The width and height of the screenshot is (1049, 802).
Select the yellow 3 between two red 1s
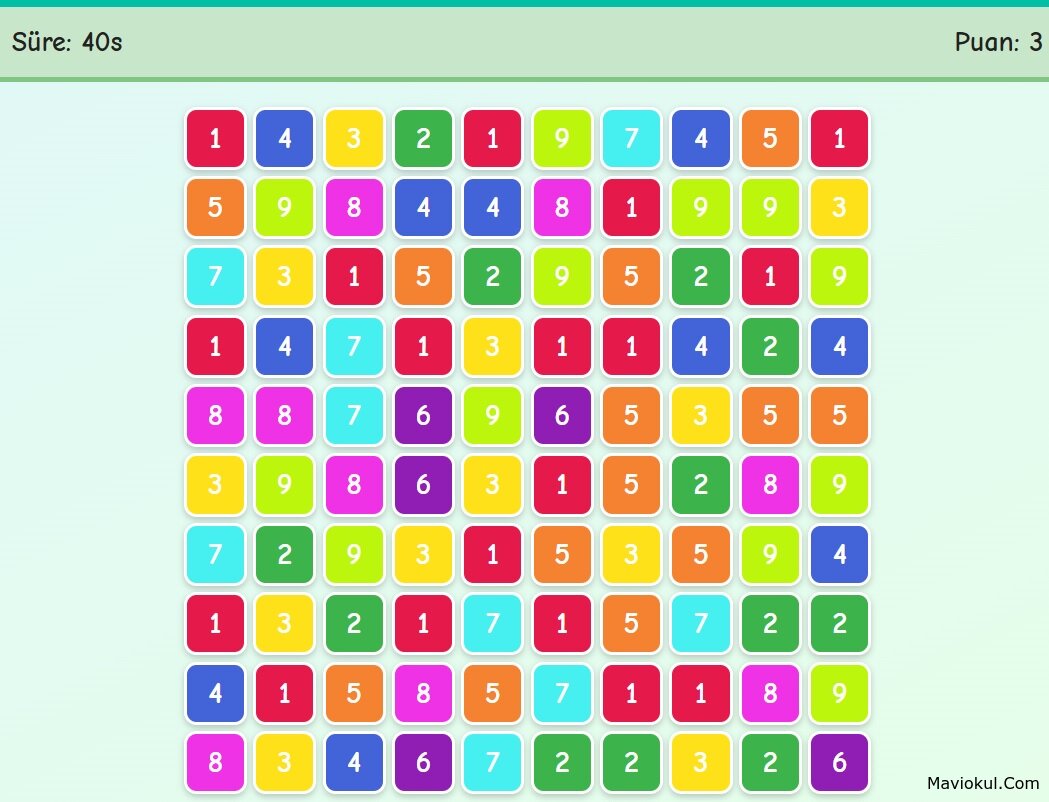pyautogui.click(x=492, y=346)
